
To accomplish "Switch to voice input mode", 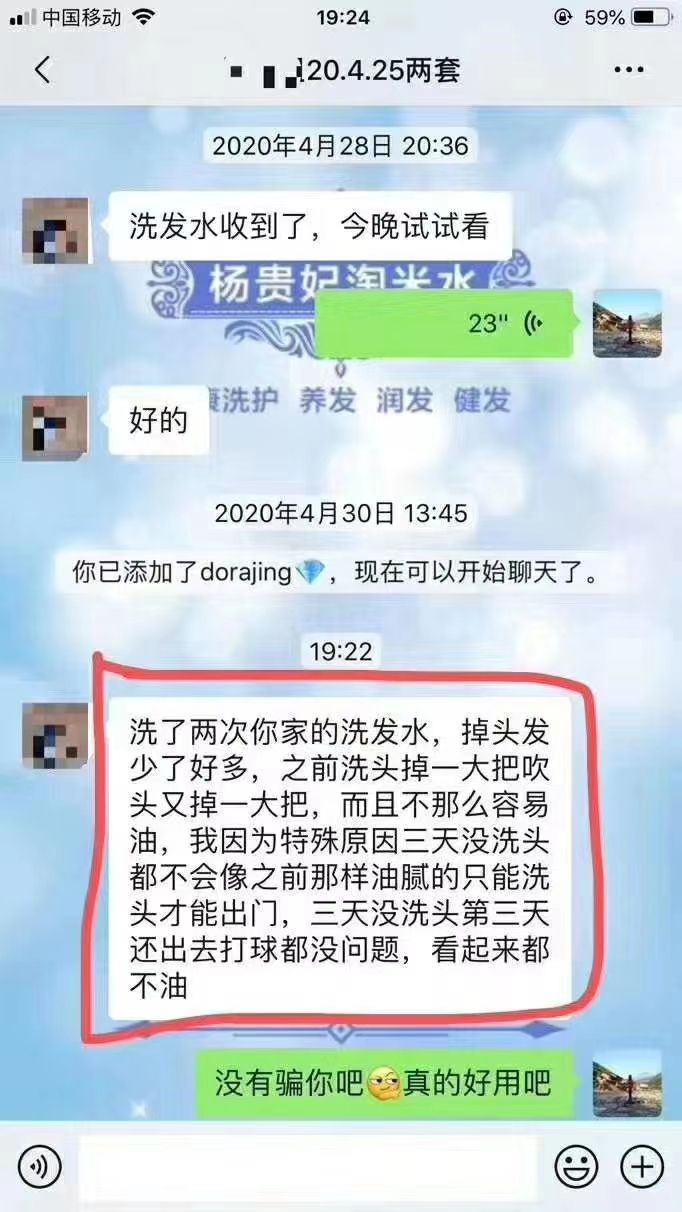I will pyautogui.click(x=39, y=1167).
